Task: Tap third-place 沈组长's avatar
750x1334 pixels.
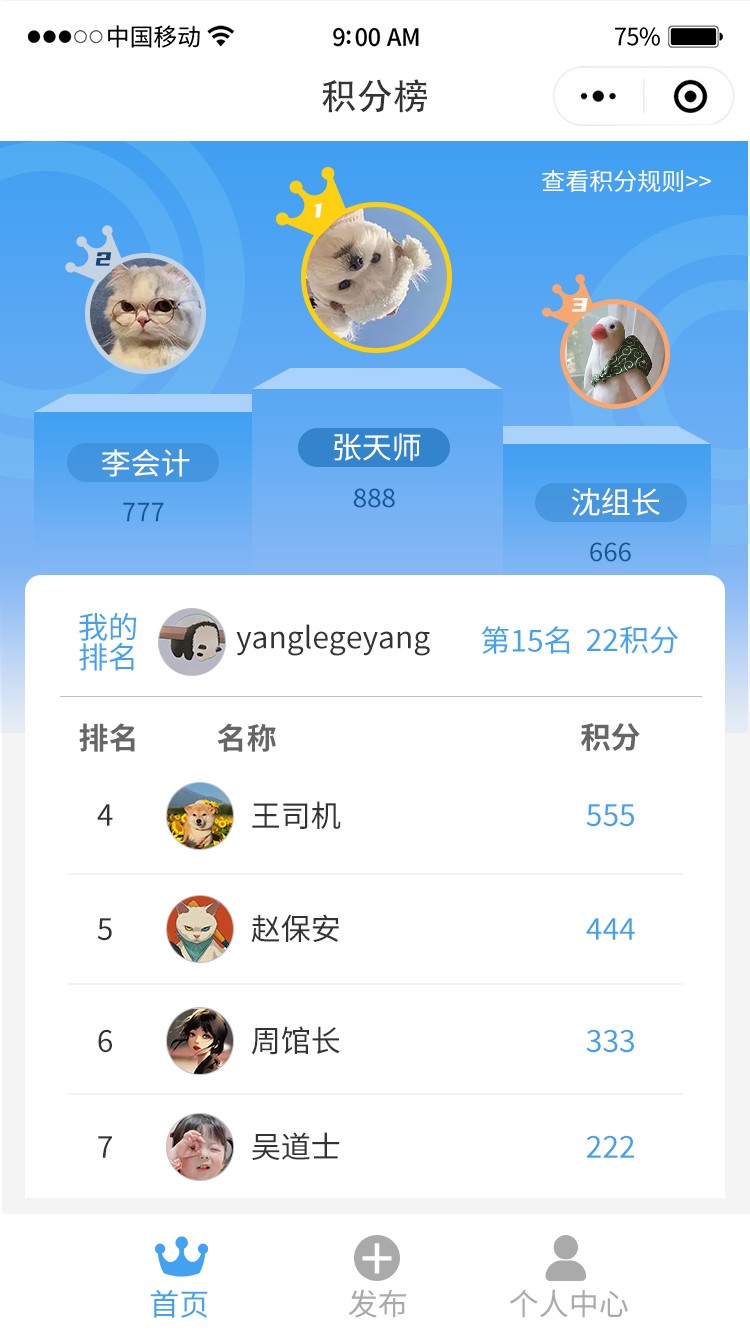Action: [x=614, y=355]
